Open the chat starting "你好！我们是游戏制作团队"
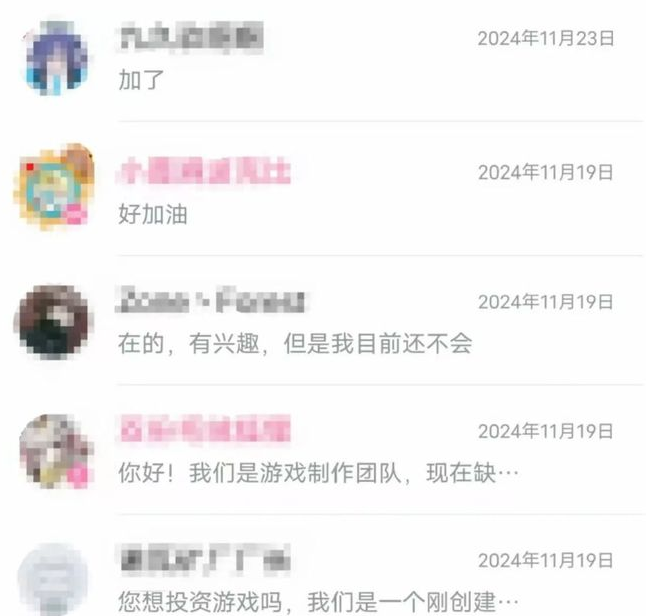This screenshot has width=659, height=616. pos(330,451)
